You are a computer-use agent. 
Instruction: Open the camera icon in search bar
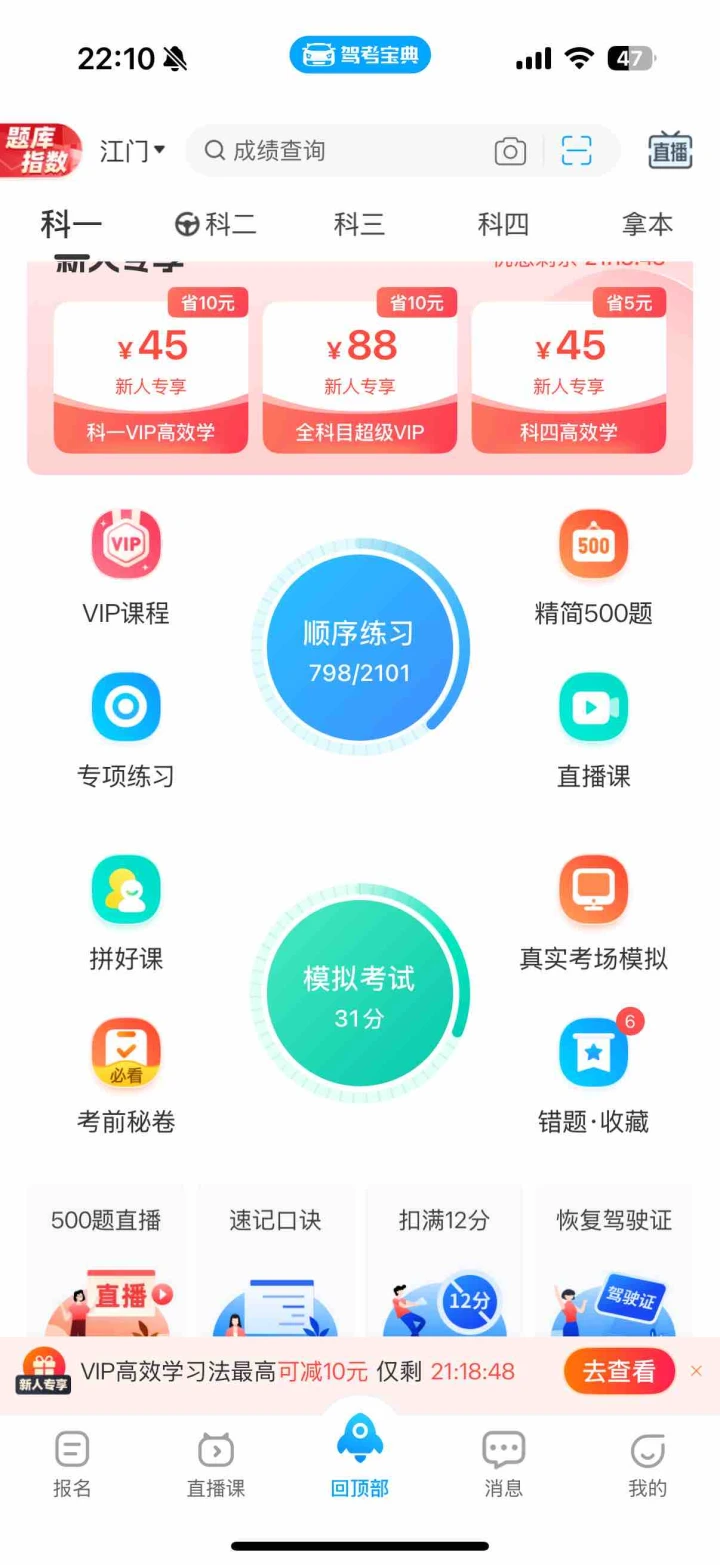[x=510, y=151]
